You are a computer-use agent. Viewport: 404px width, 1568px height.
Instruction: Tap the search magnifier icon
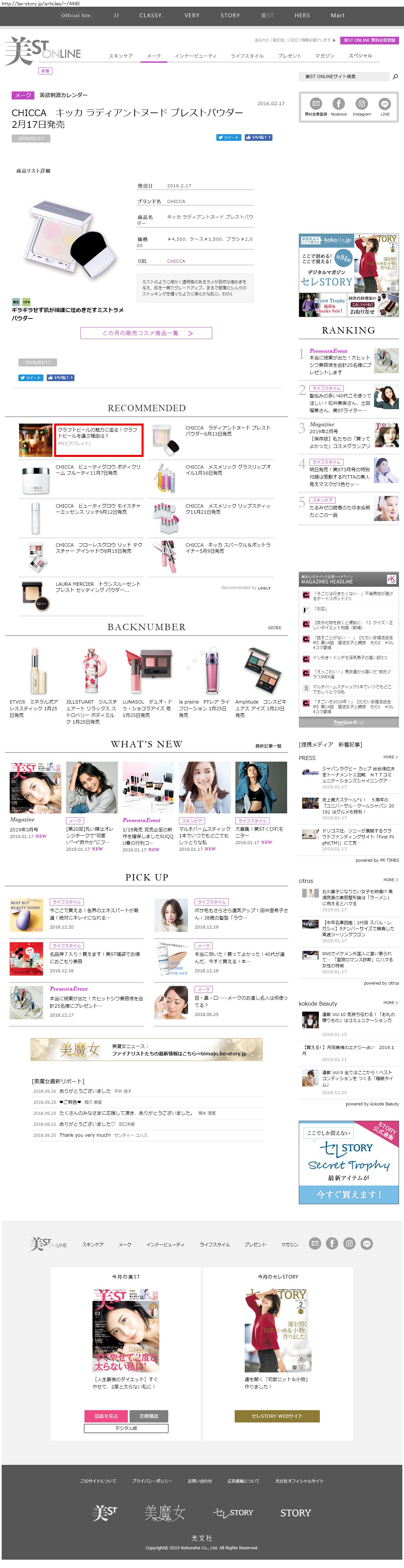(395, 77)
